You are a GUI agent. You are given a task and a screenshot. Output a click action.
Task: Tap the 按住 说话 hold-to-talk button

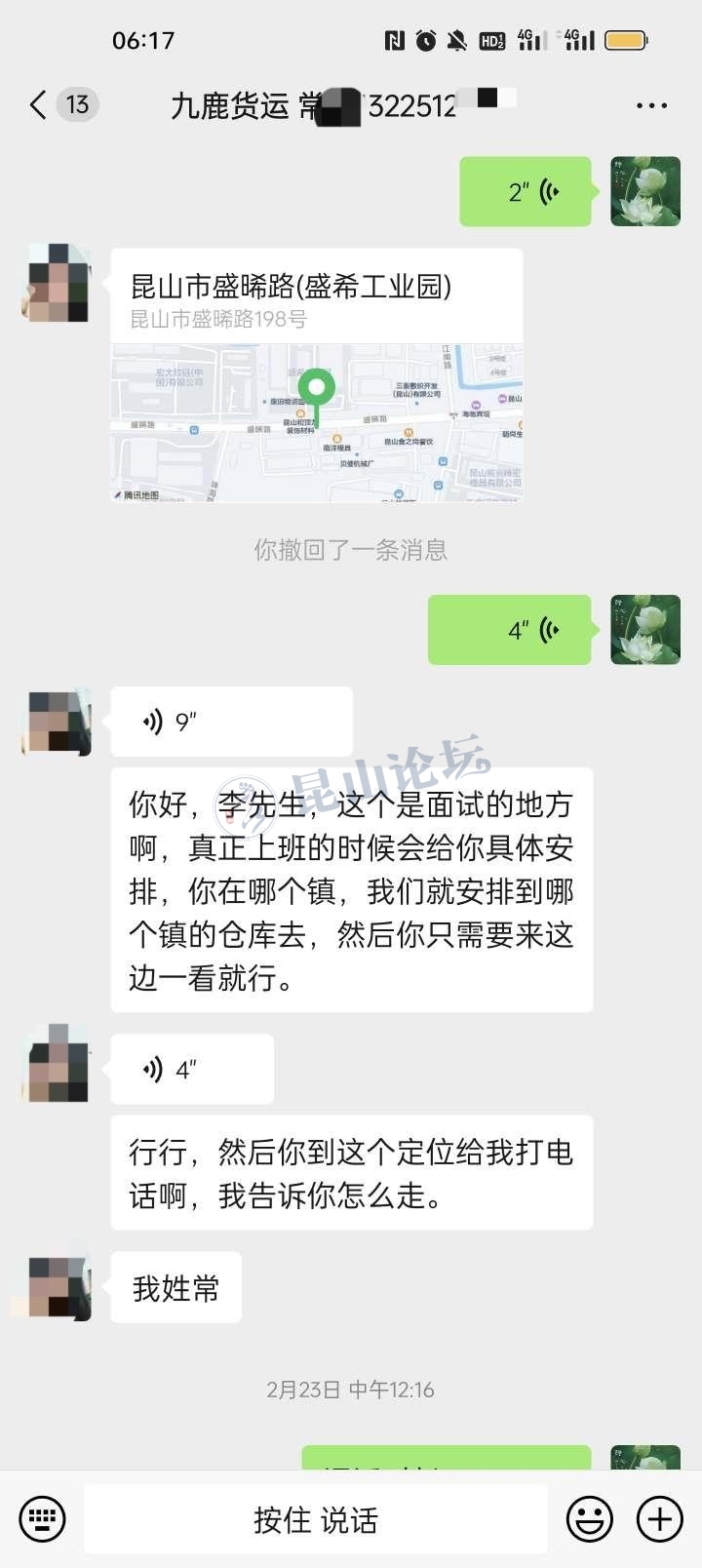[x=315, y=1519]
